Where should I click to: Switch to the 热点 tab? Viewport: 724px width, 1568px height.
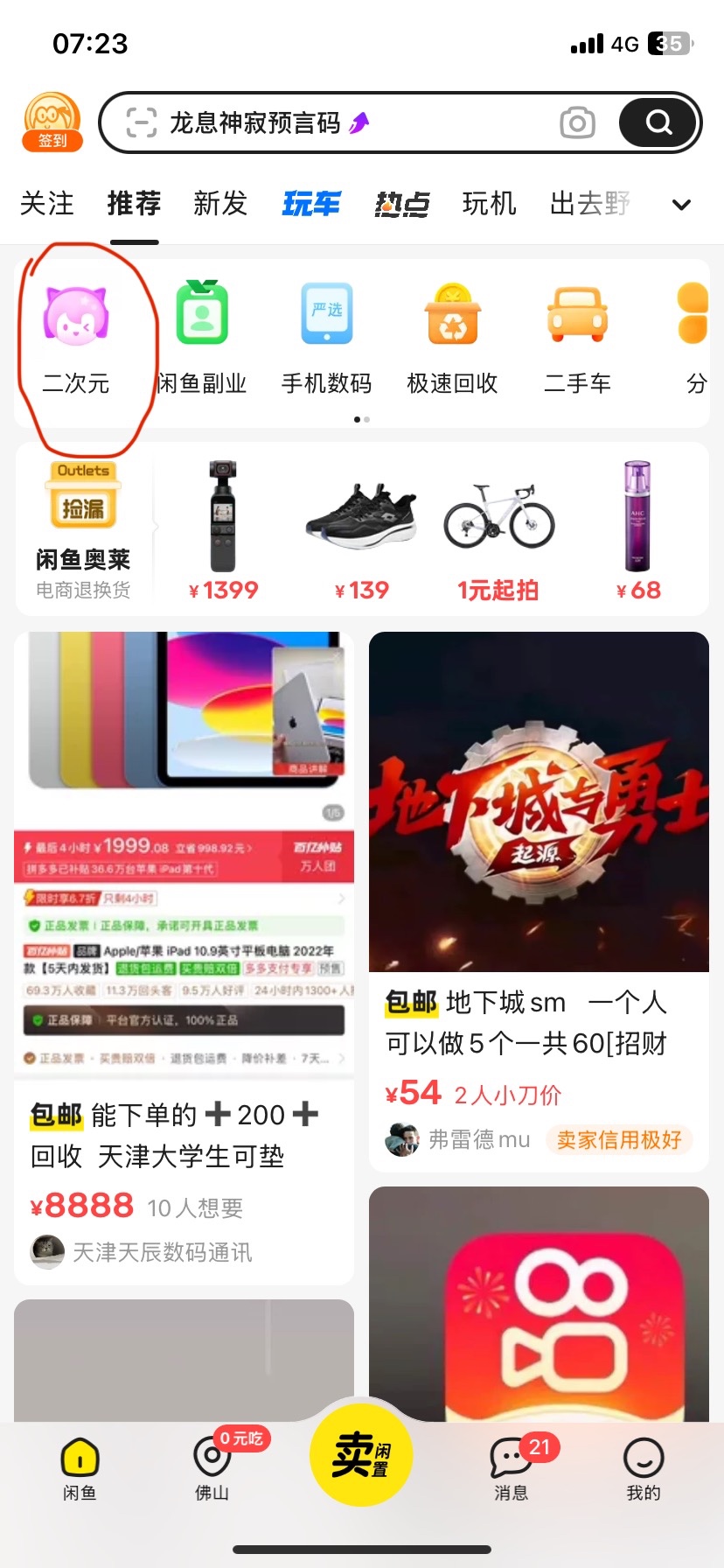pyautogui.click(x=401, y=204)
